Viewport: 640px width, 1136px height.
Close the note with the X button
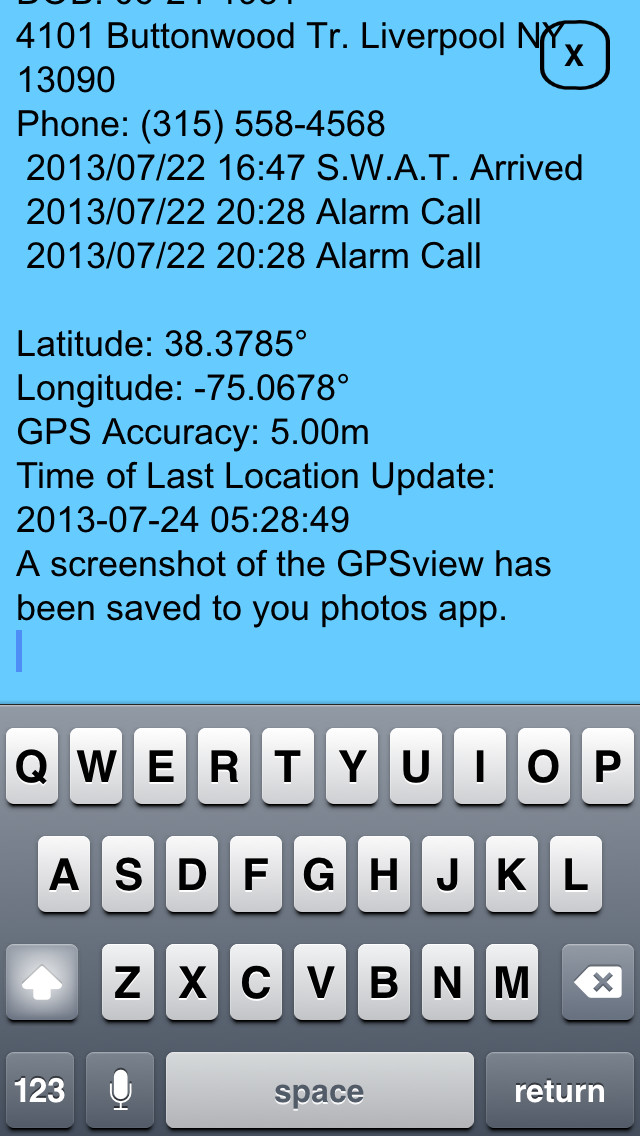(x=575, y=55)
